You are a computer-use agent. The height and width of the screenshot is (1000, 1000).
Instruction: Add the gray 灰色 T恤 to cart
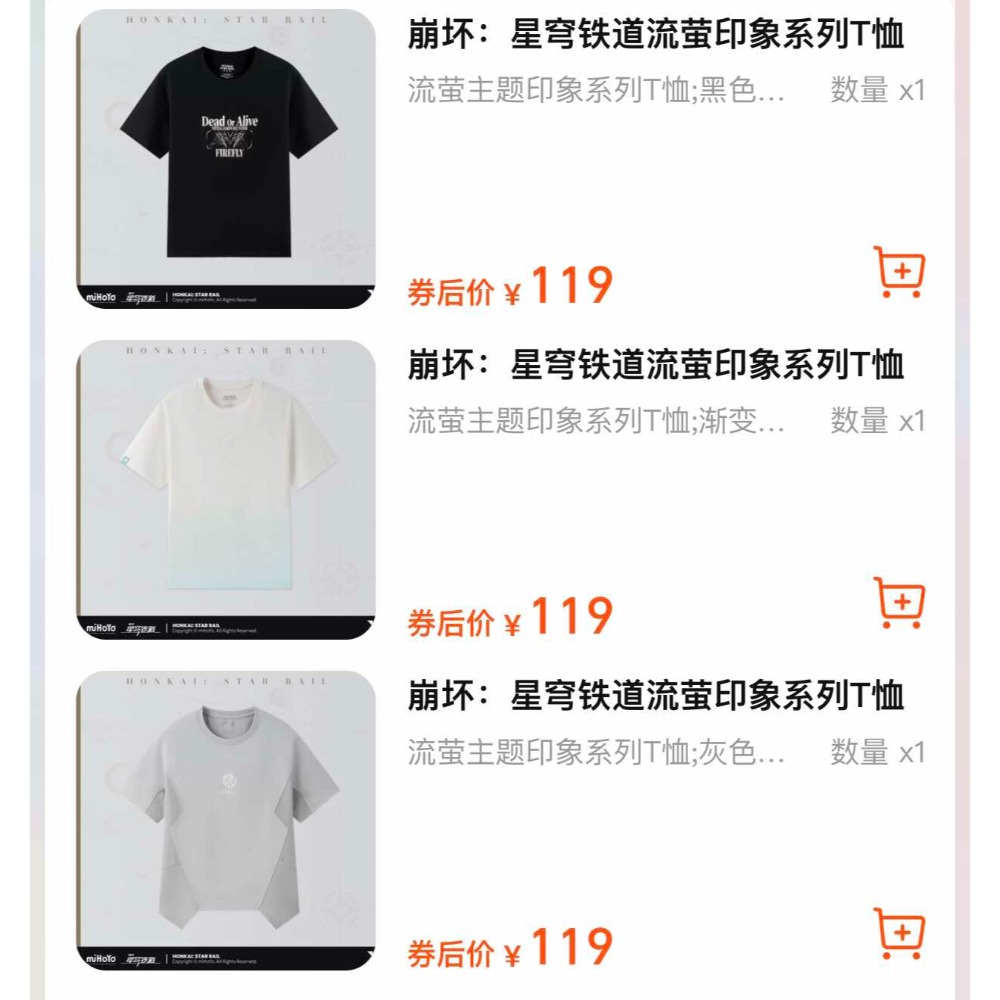(899, 934)
